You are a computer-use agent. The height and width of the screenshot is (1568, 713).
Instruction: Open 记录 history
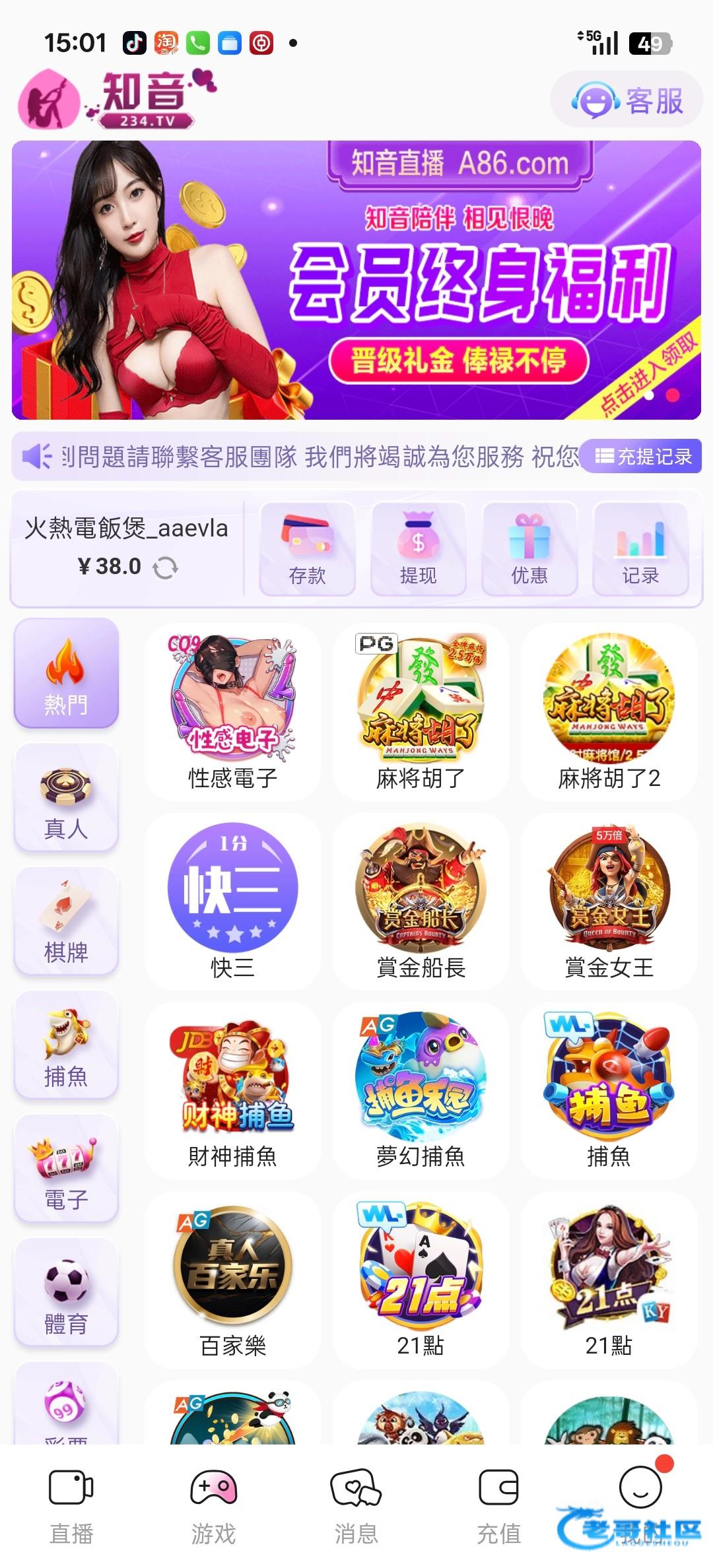click(x=640, y=549)
